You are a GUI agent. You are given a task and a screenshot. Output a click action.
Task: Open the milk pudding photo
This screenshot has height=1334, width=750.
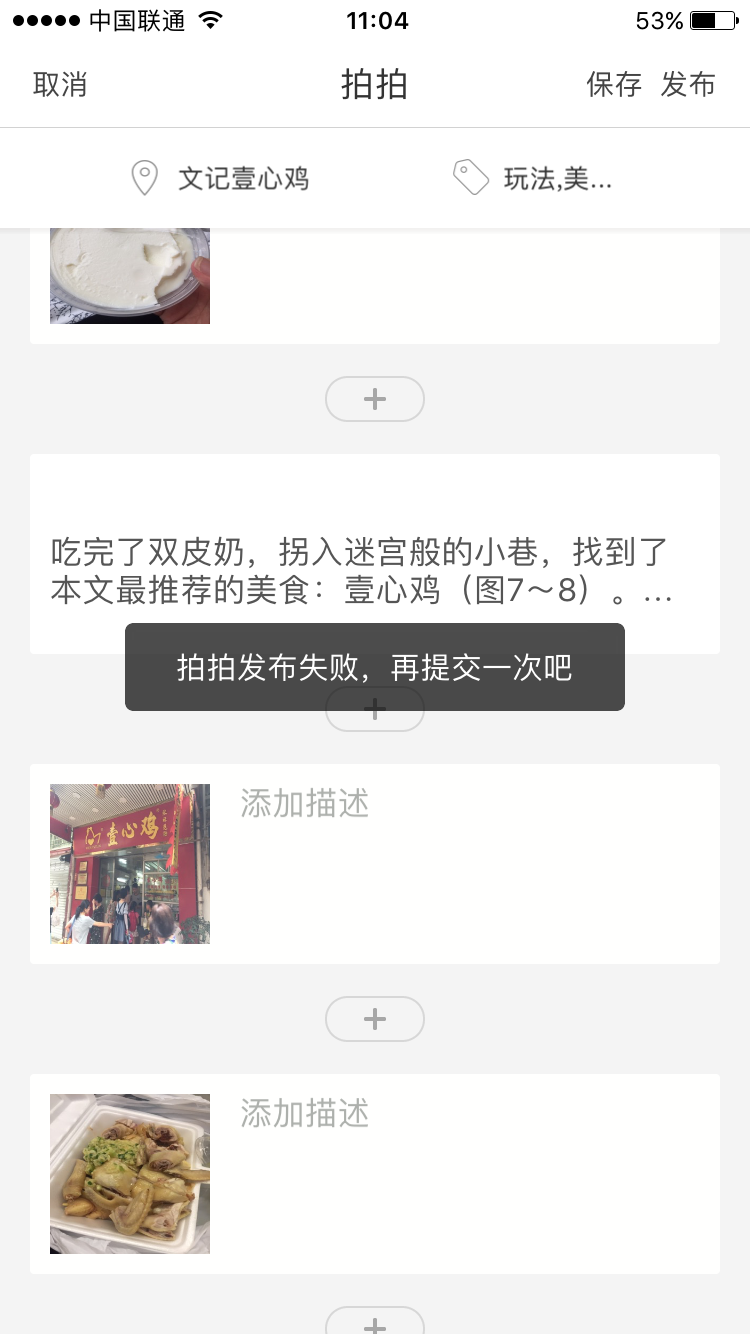[130, 276]
